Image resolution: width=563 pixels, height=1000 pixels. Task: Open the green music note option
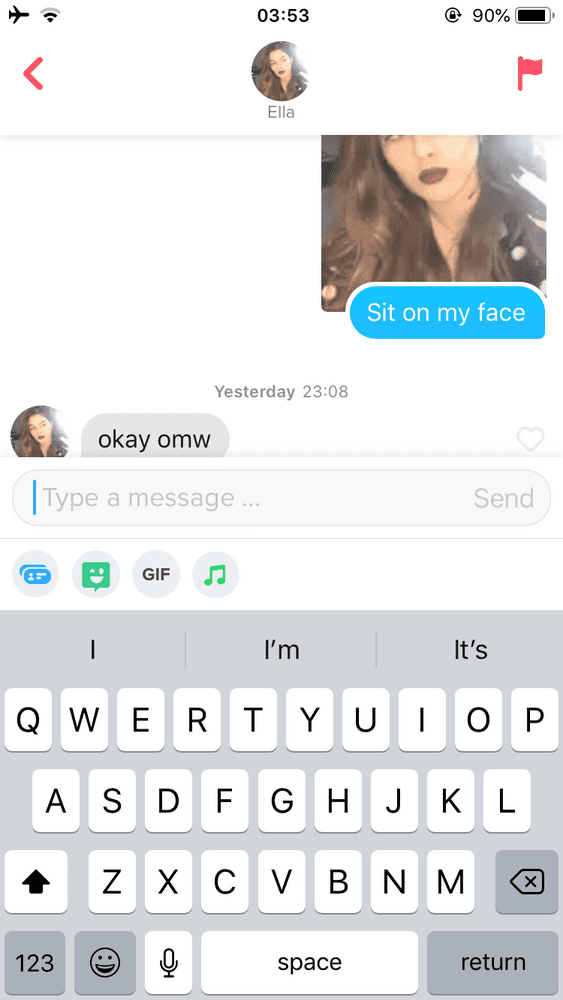(216, 574)
